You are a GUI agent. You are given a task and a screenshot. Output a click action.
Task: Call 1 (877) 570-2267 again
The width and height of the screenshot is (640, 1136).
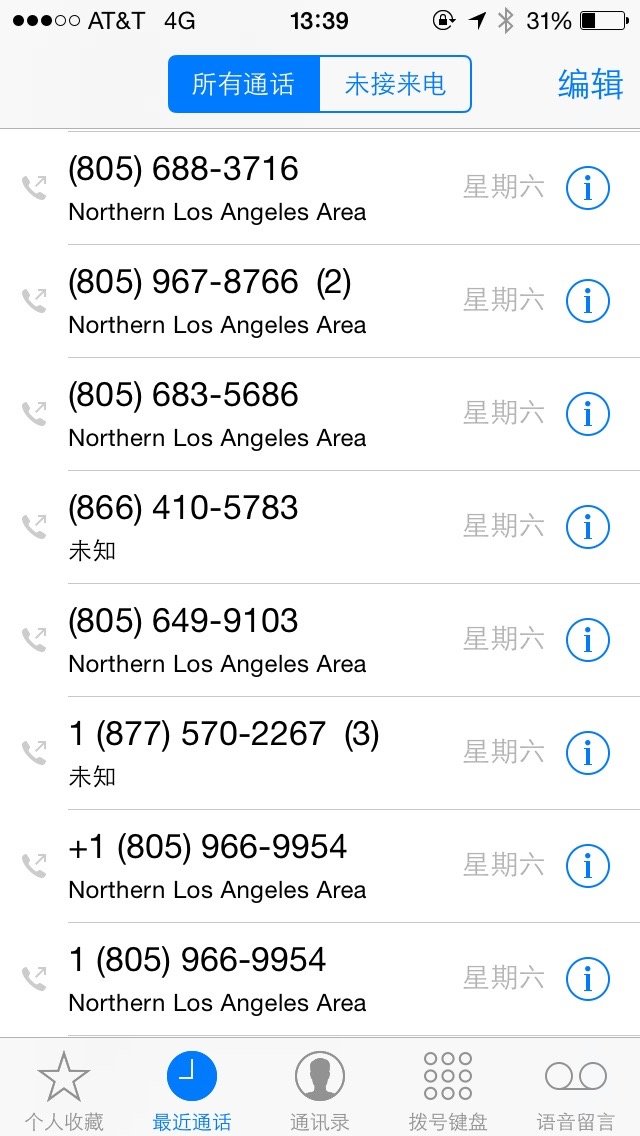pyautogui.click(x=320, y=753)
